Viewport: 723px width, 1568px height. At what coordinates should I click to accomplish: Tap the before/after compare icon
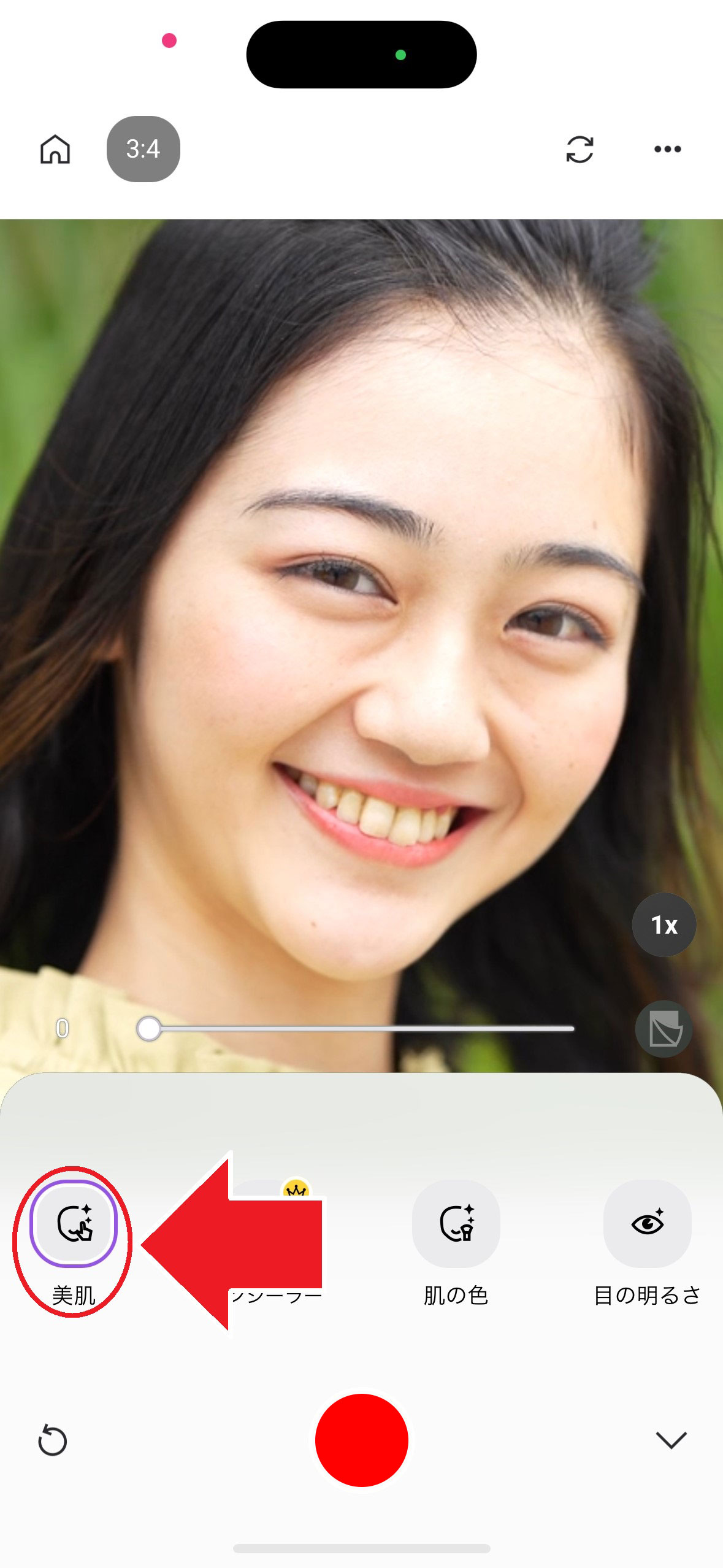coord(664,1029)
